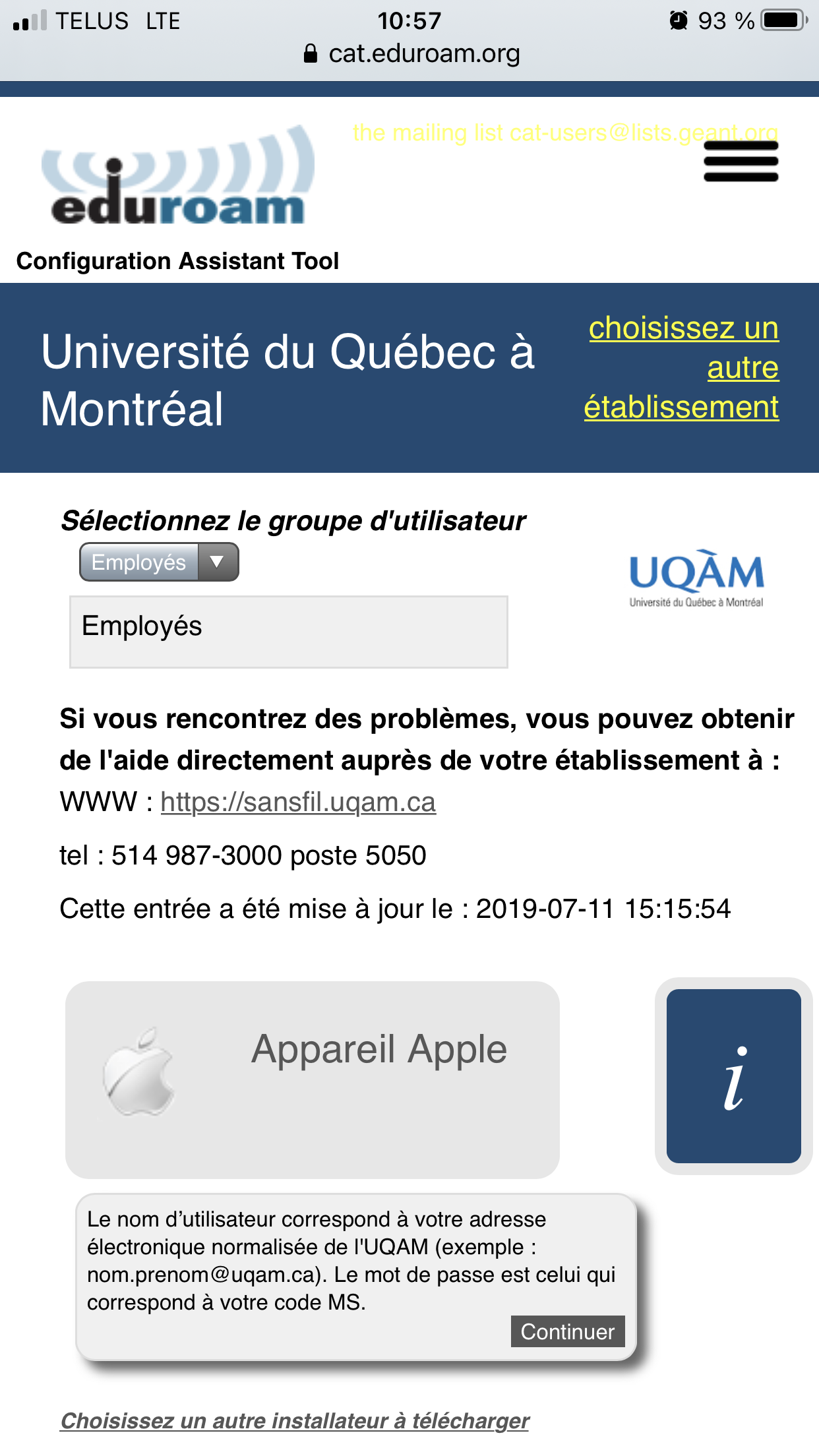Open the sansfil.uqam.ca support link
819x1456 pixels.
(x=298, y=802)
